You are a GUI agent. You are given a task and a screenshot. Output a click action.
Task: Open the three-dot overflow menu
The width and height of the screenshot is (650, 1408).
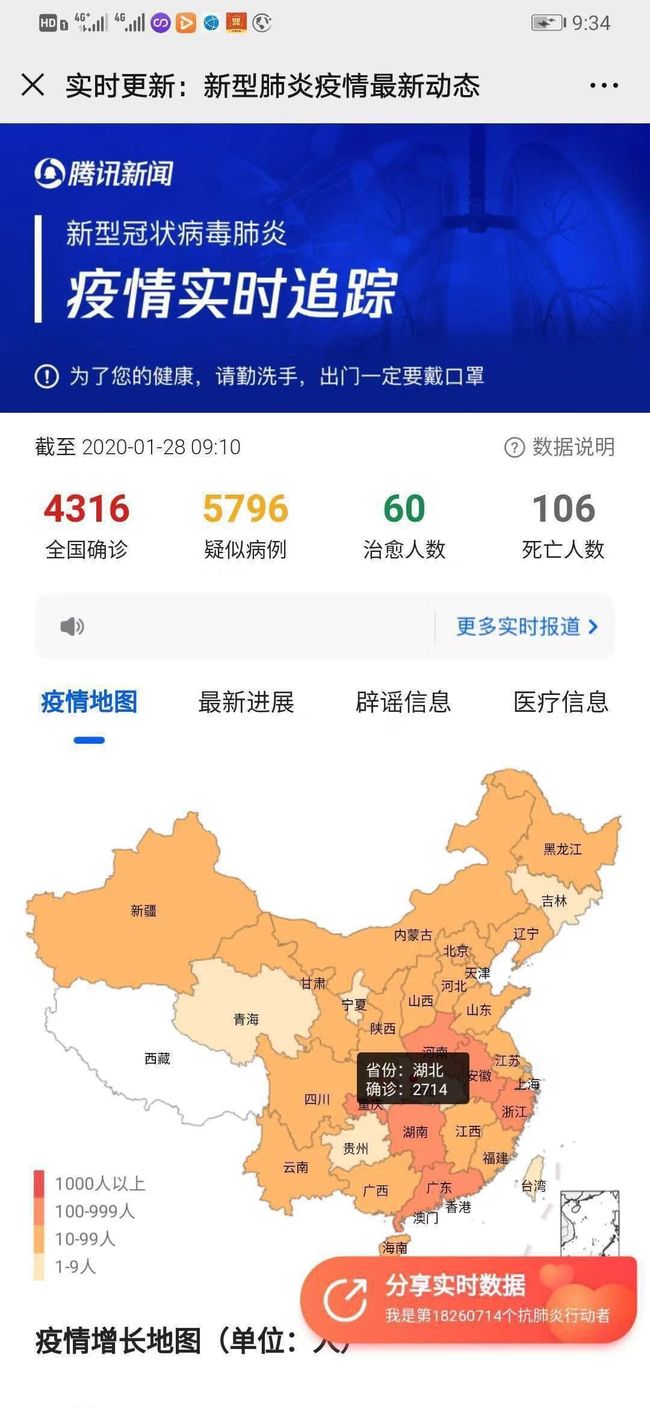pos(604,86)
